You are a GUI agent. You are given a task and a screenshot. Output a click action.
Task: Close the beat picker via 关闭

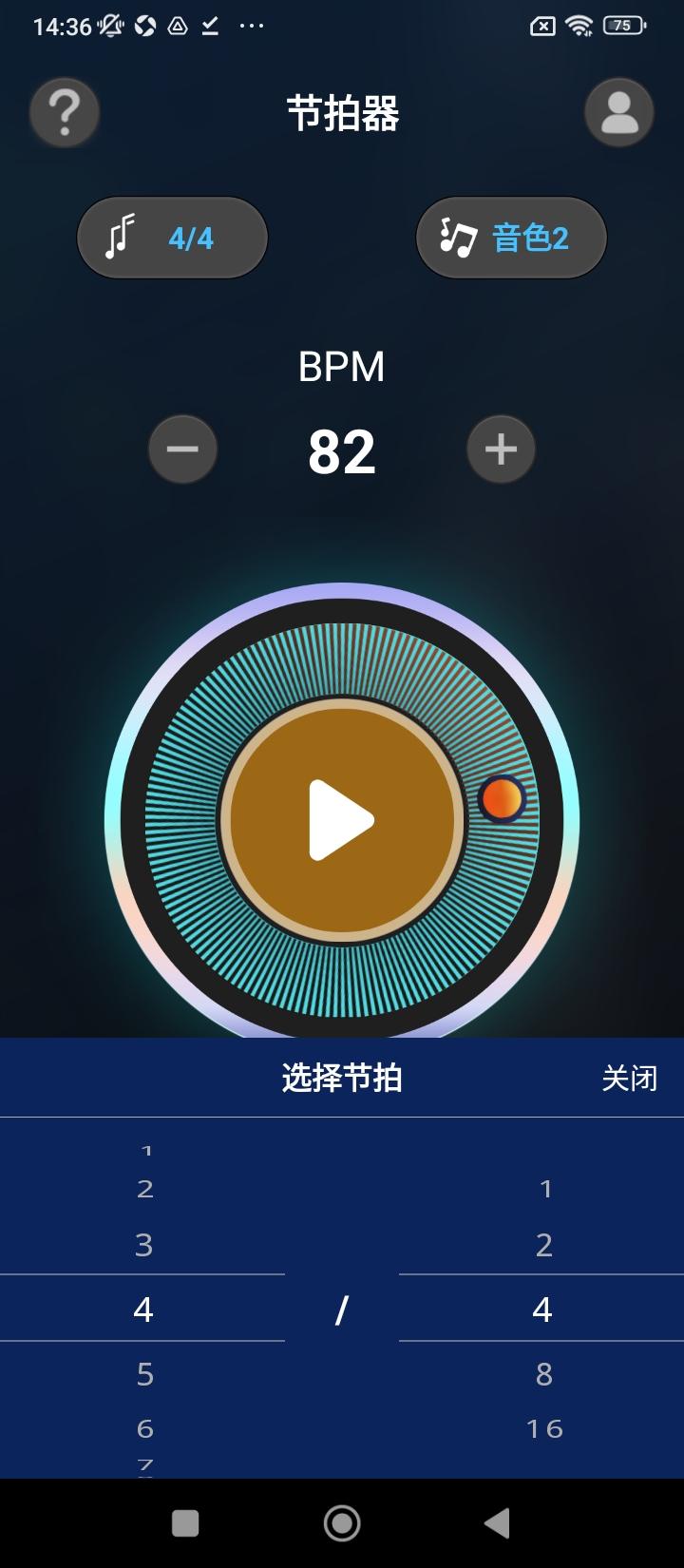tap(628, 1077)
